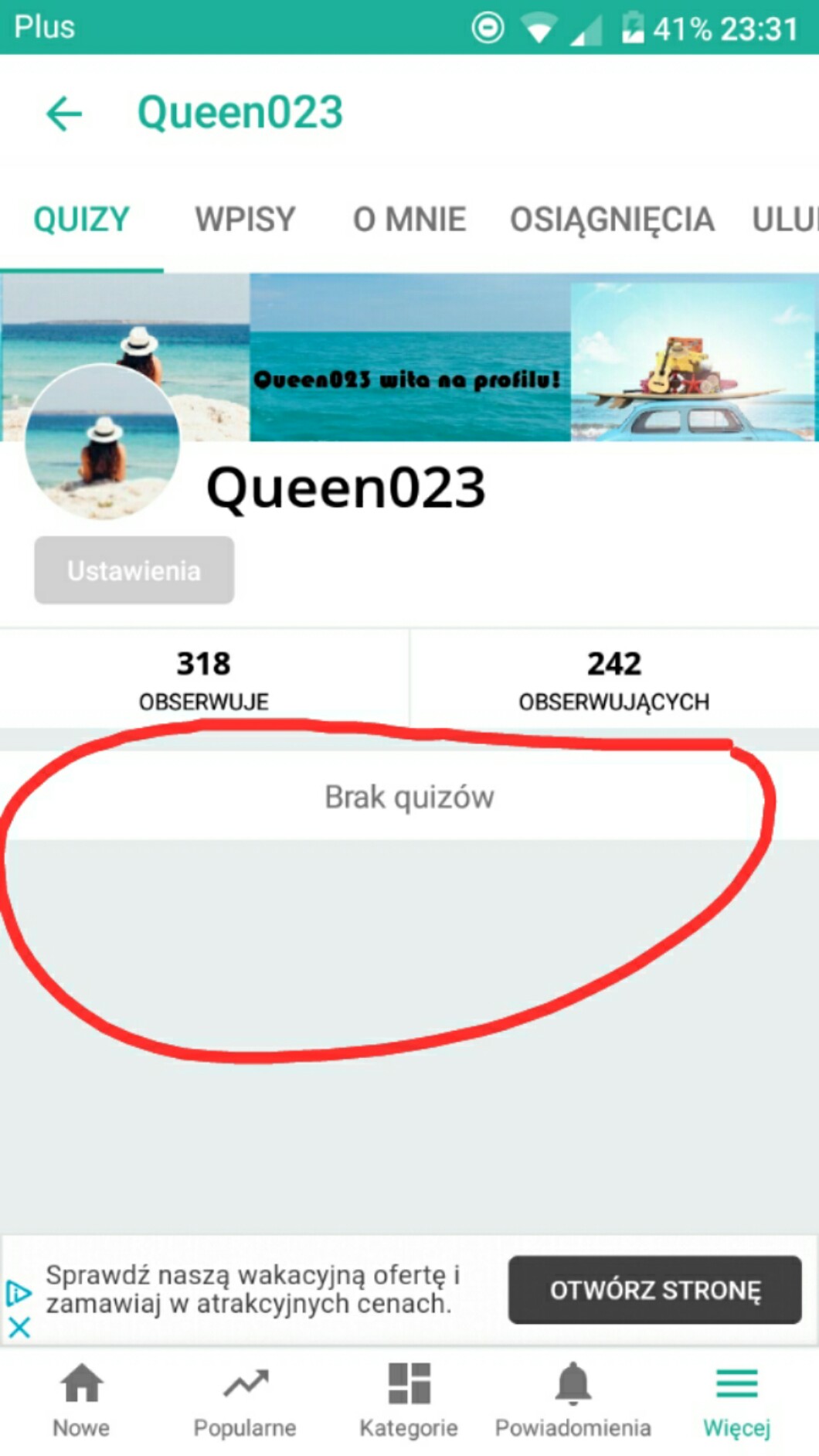Check Powiadomienia notifications

573,1399
